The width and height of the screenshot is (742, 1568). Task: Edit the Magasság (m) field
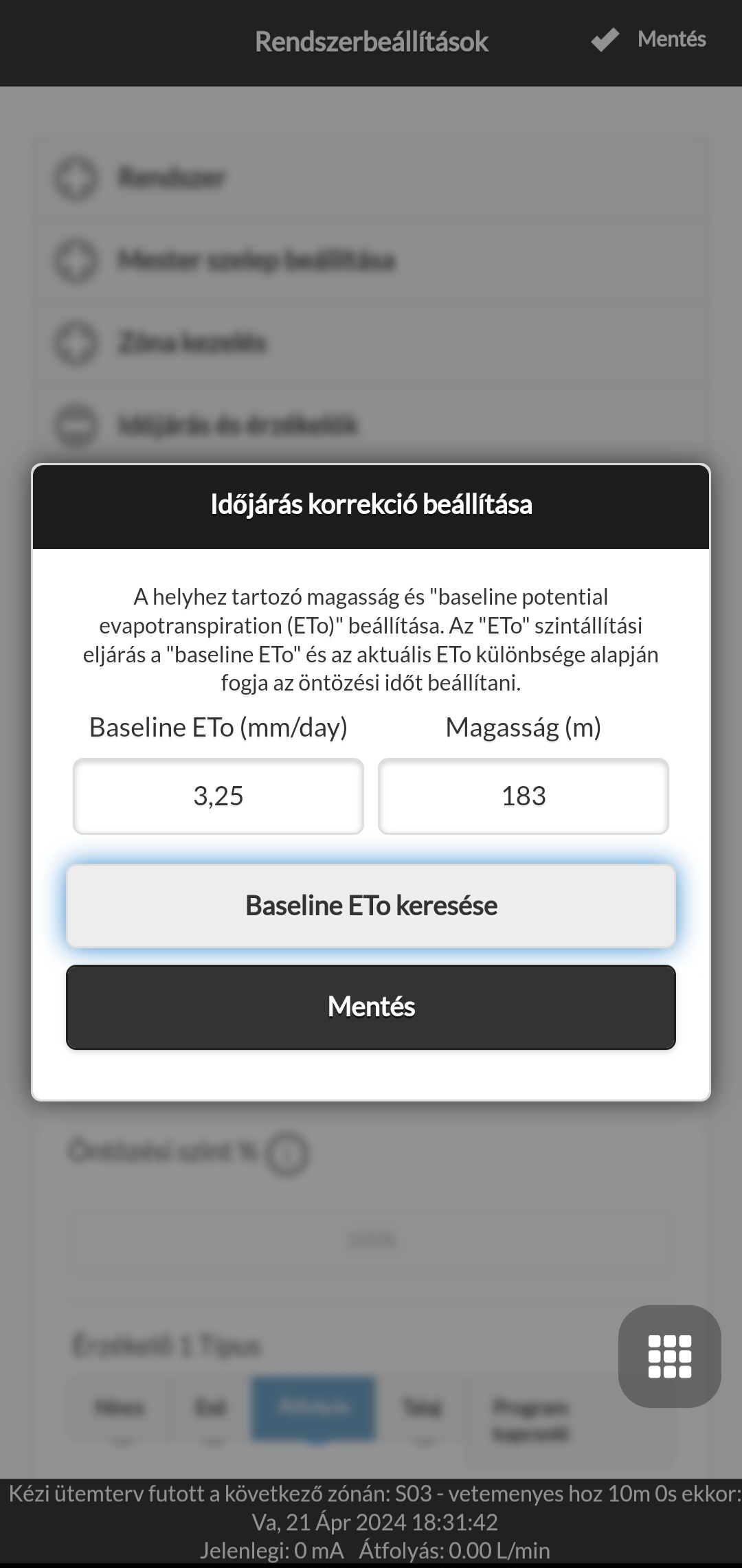(x=524, y=796)
